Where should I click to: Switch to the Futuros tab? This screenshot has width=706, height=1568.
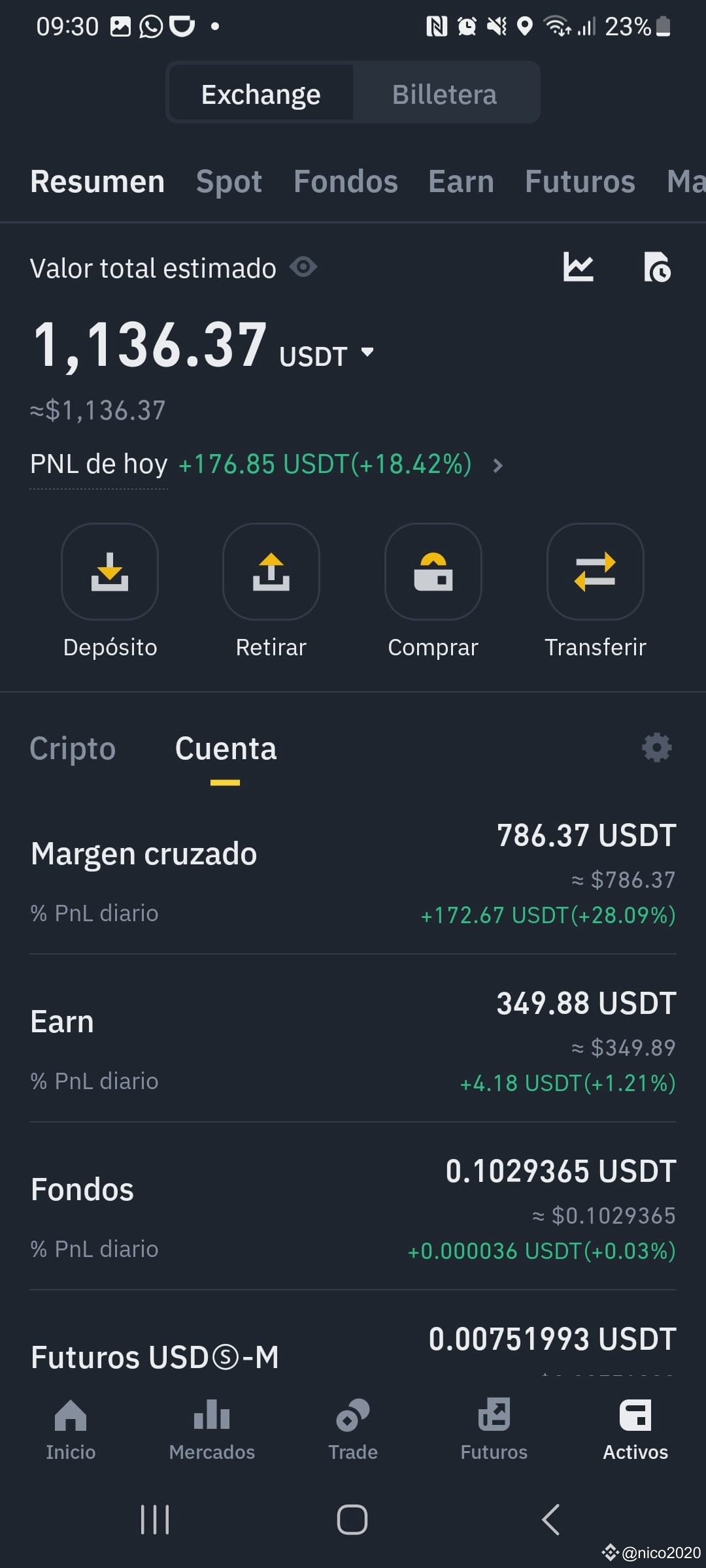580,182
